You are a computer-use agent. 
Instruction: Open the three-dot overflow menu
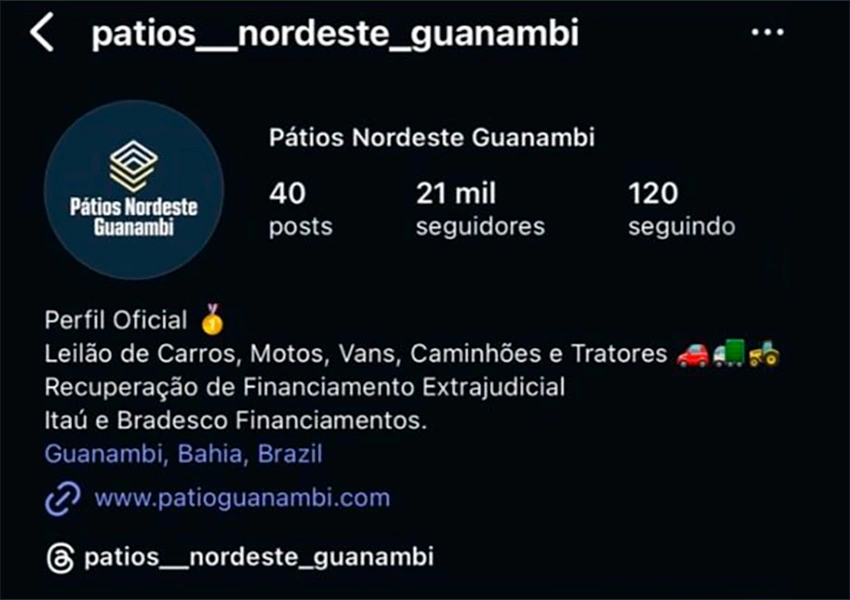pyautogui.click(x=766, y=33)
